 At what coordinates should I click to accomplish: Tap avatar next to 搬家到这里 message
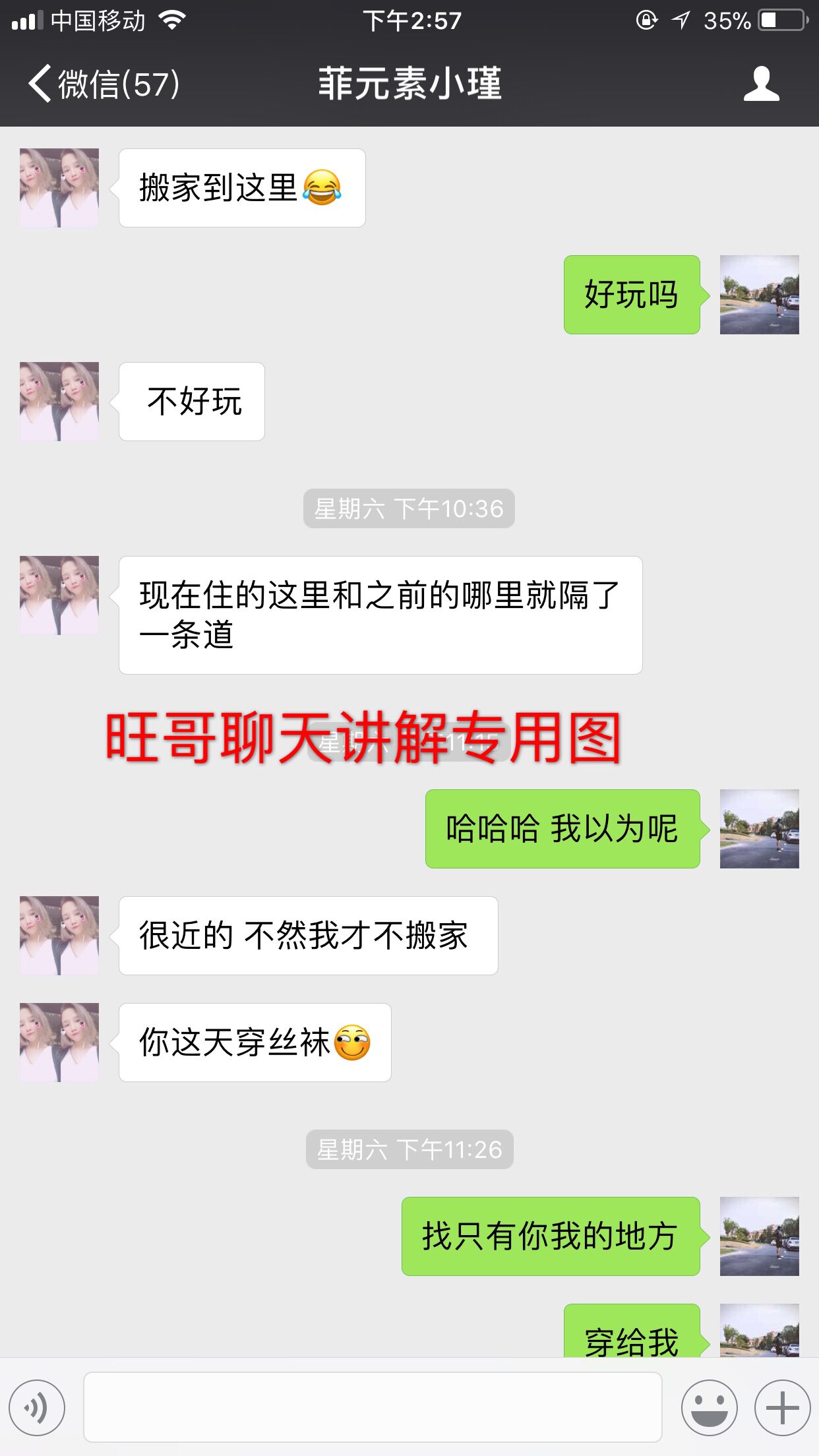coord(58,187)
